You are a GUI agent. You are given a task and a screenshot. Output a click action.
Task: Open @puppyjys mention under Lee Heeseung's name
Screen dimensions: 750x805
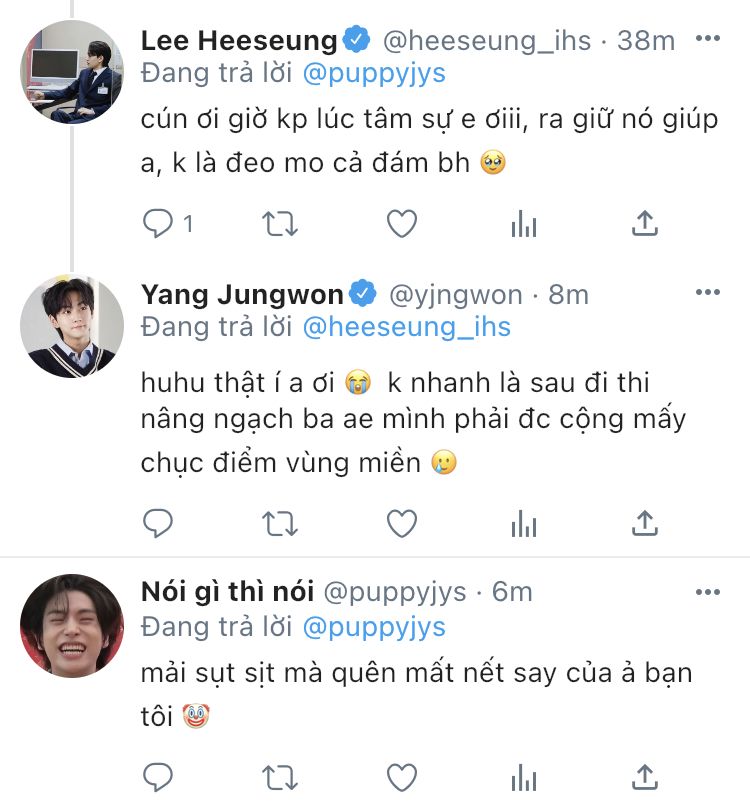[374, 73]
